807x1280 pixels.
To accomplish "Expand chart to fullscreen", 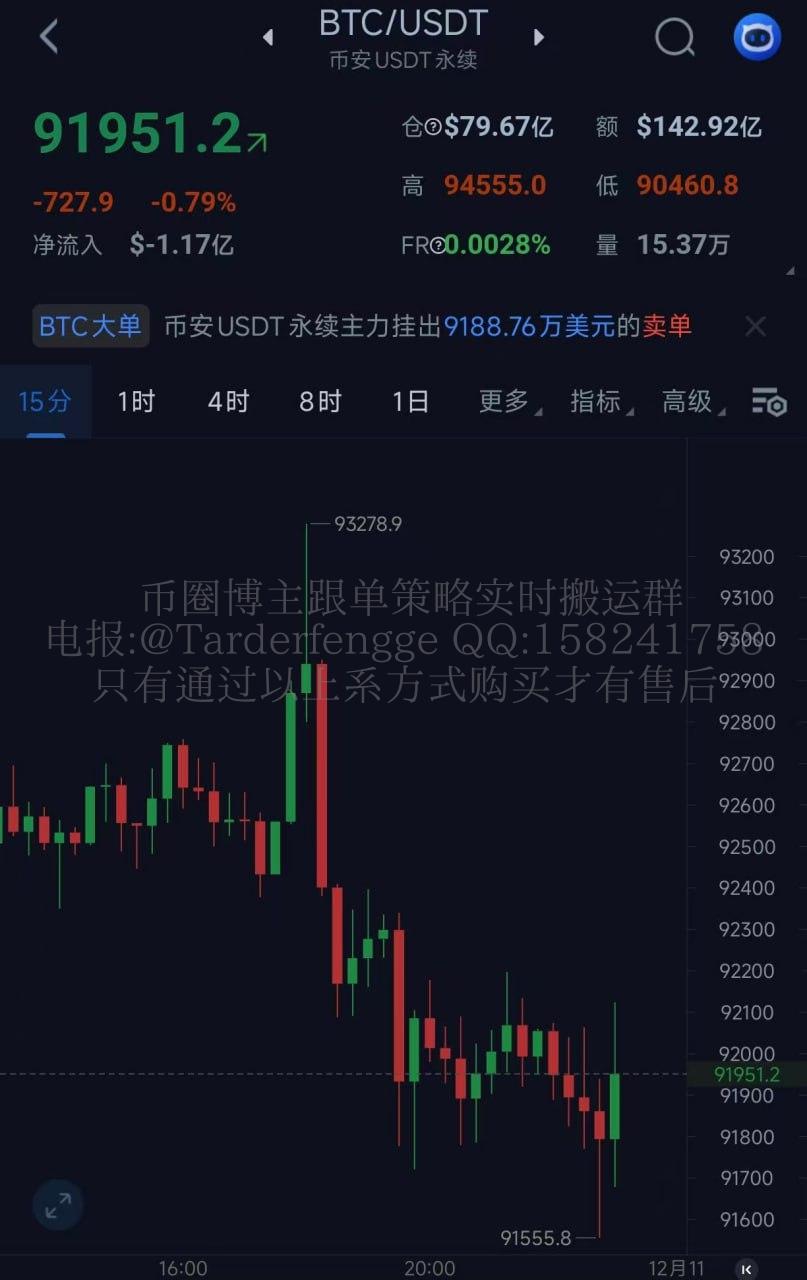I will pos(58,1205).
